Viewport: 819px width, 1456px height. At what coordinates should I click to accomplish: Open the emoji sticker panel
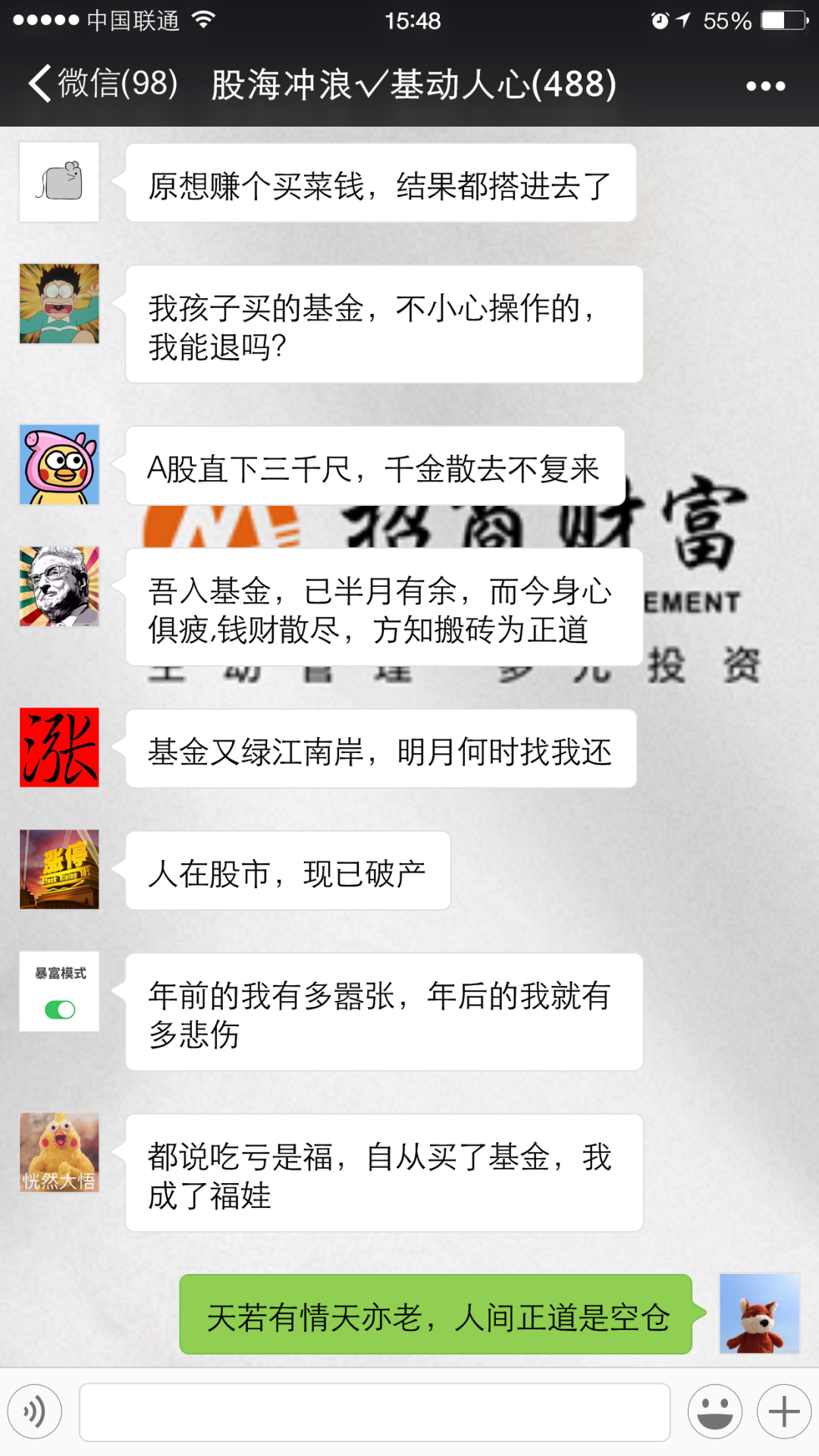point(714,1411)
